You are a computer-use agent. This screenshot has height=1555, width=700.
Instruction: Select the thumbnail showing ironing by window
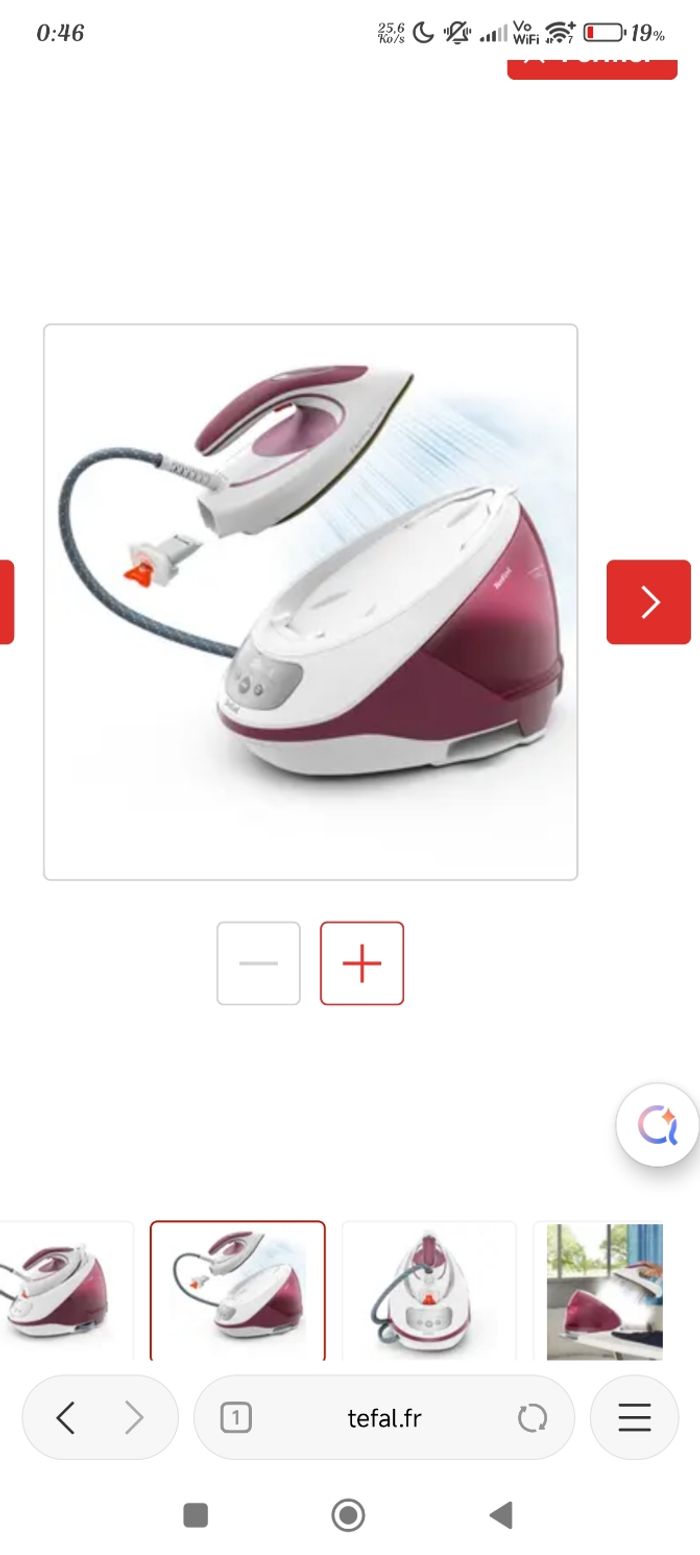pyautogui.click(x=604, y=1290)
